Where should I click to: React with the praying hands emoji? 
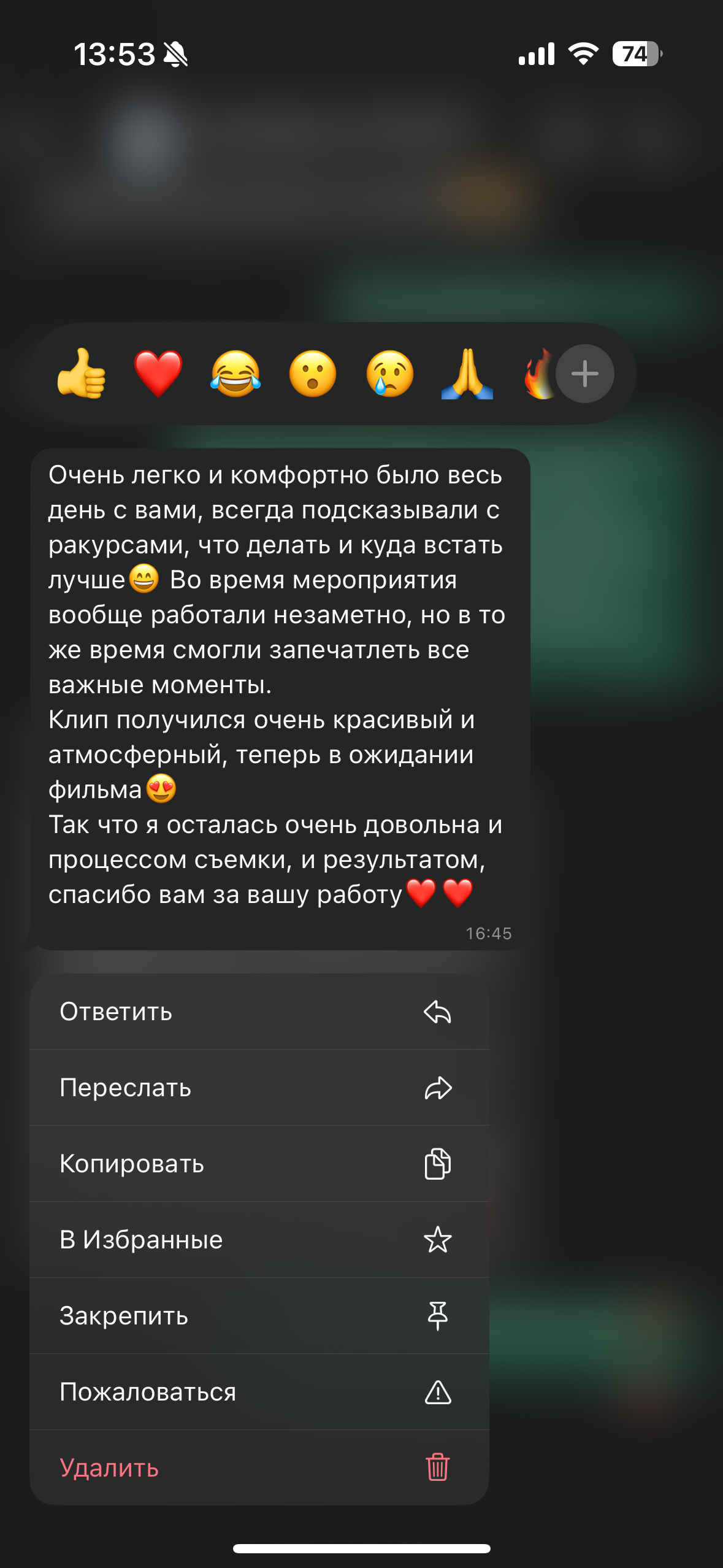point(467,374)
